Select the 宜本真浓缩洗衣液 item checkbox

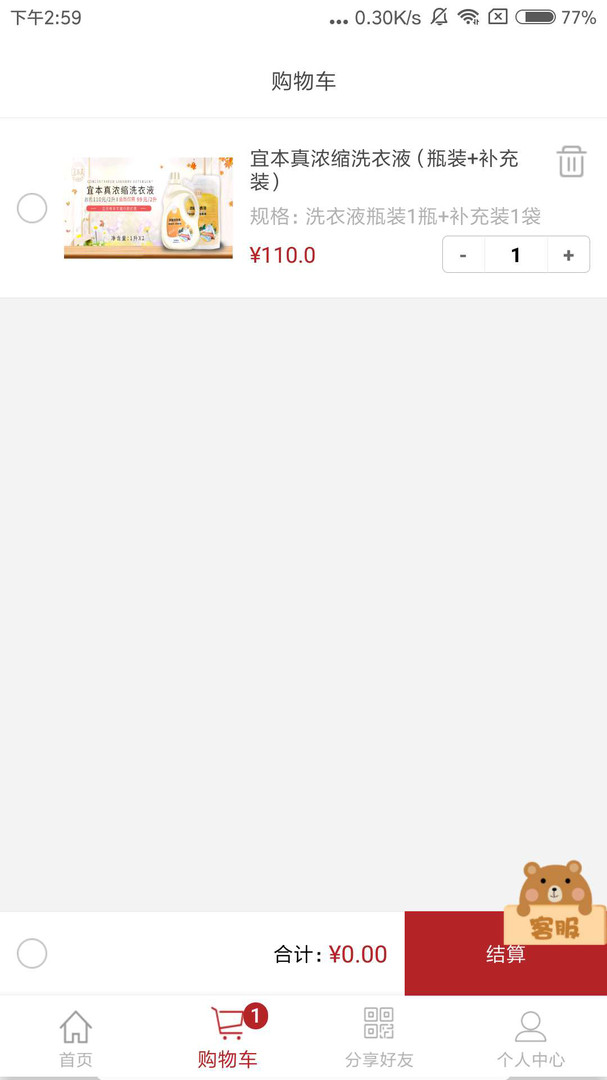(32, 208)
